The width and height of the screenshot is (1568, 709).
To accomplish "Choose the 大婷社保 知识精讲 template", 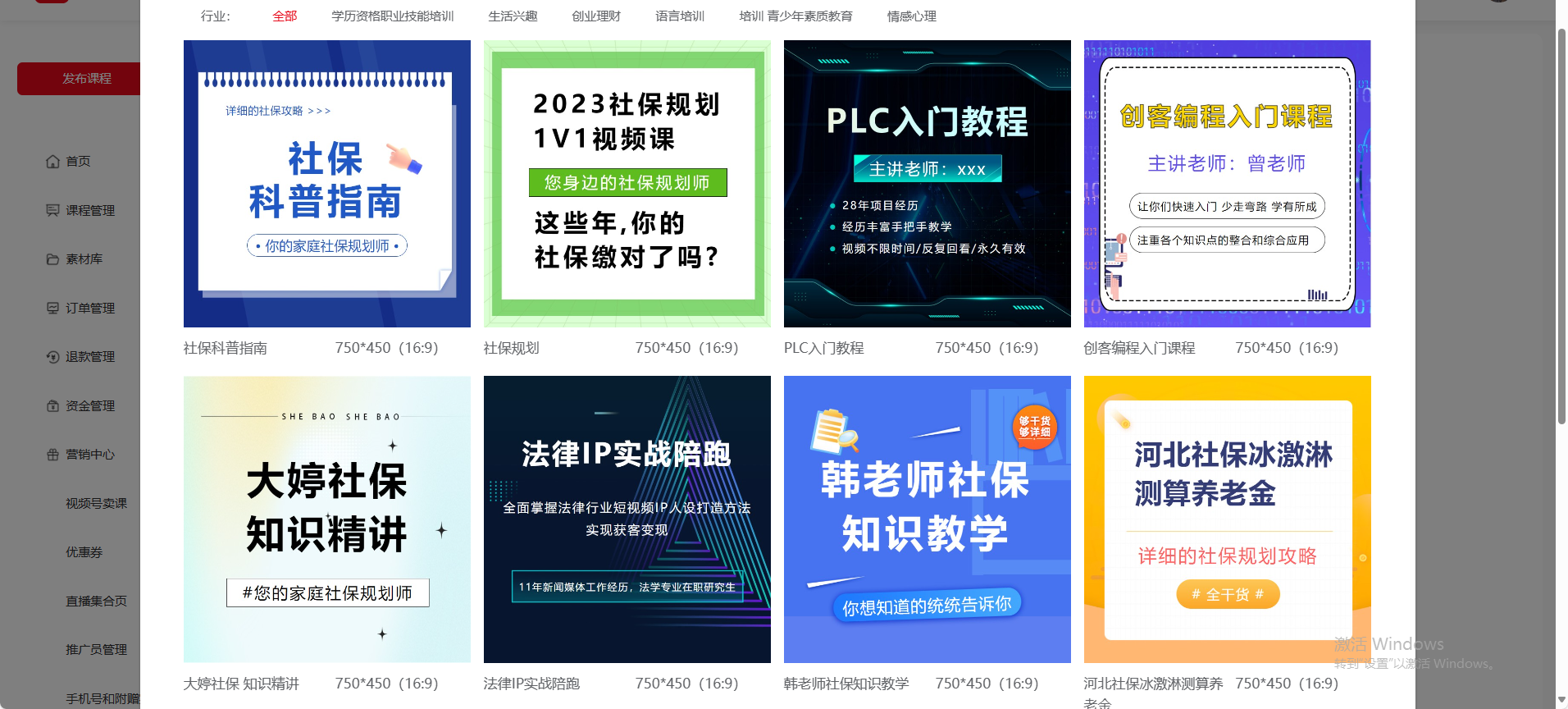I will 326,519.
